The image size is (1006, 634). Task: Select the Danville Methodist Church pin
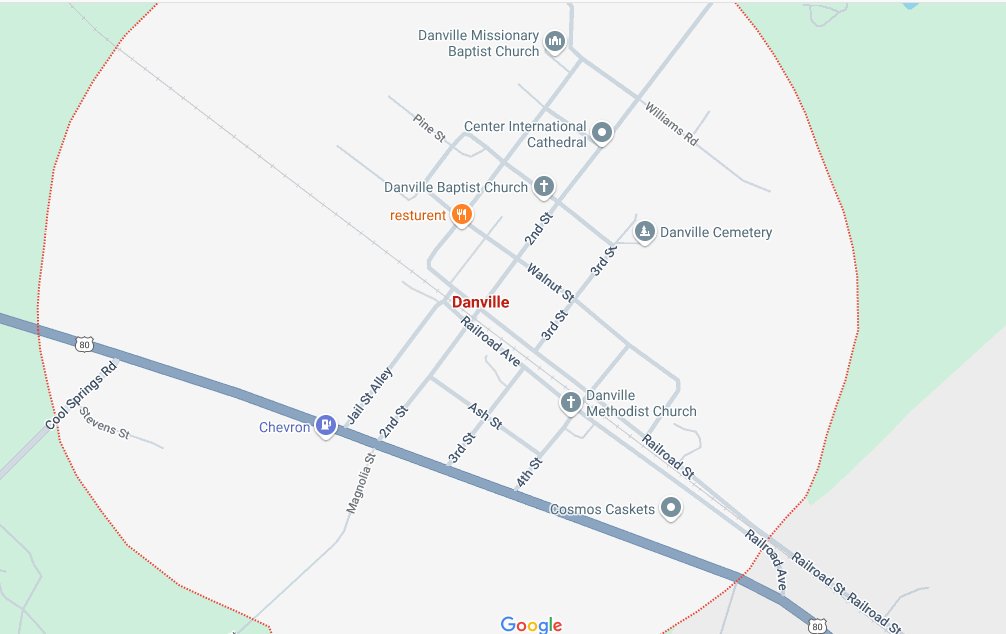[x=570, y=402]
